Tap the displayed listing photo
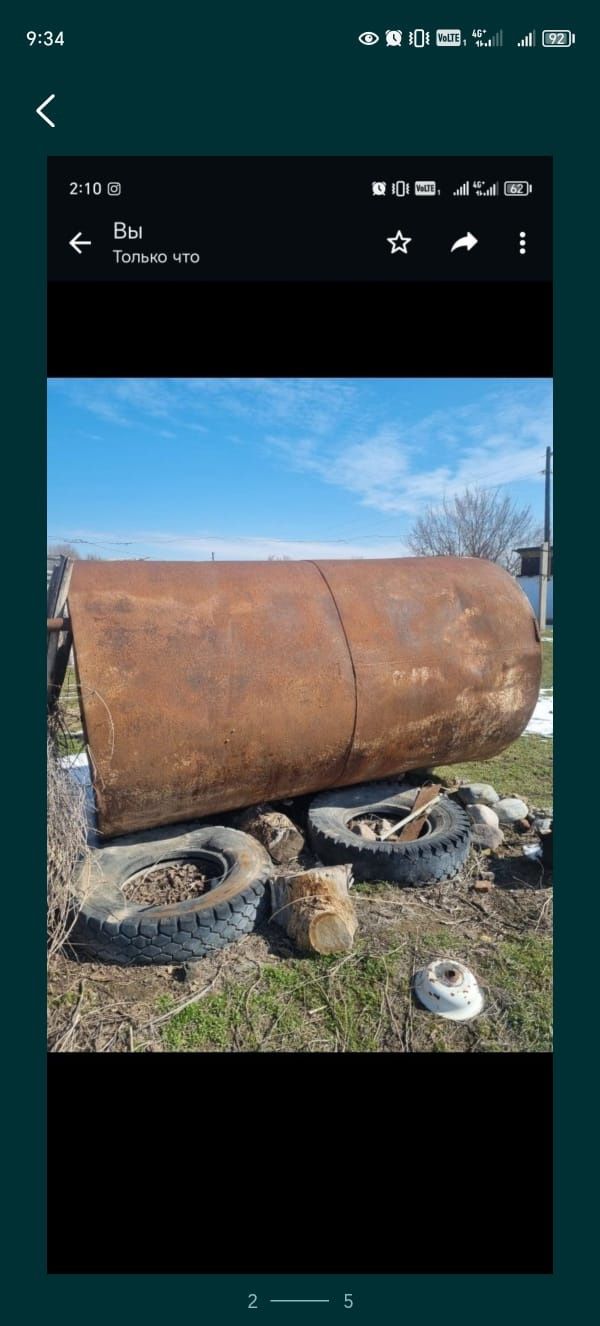600x1326 pixels. tap(300, 714)
